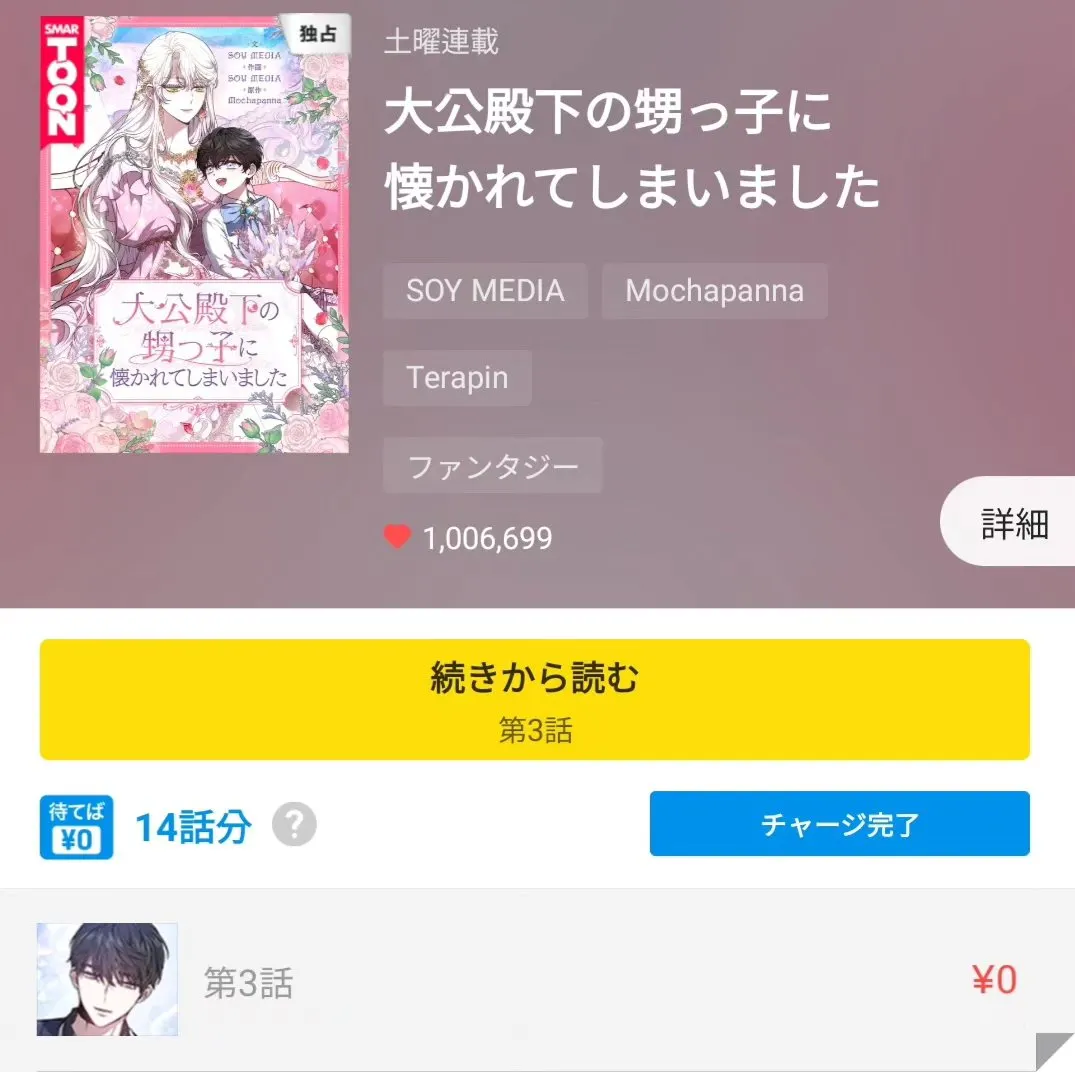1075x1075 pixels.
Task: Select the Mochapanna author chip
Action: click(714, 291)
